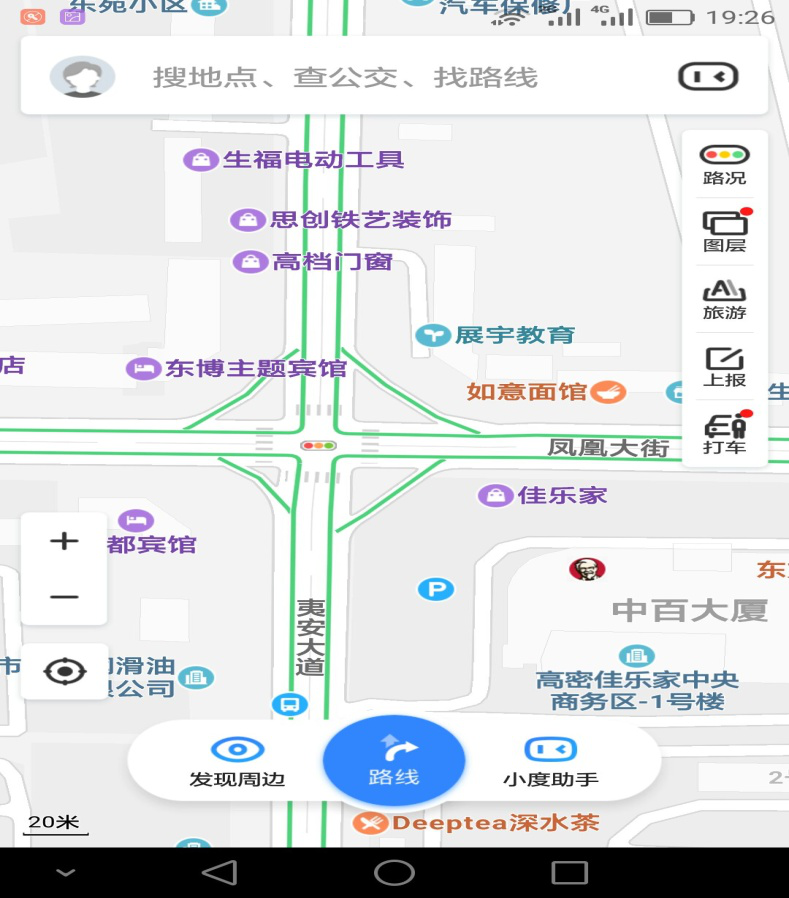Open 上报 to report an issue
The height and width of the screenshot is (898, 789).
[724, 366]
